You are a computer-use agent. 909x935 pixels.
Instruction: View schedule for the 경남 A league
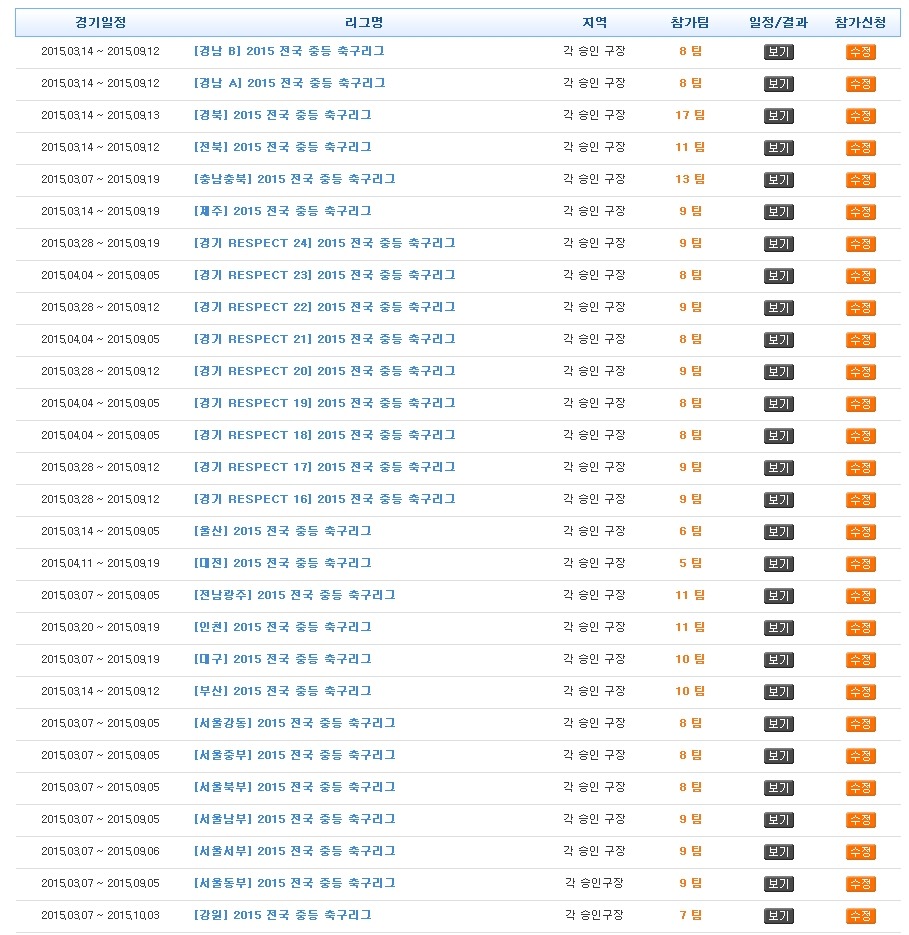[778, 84]
